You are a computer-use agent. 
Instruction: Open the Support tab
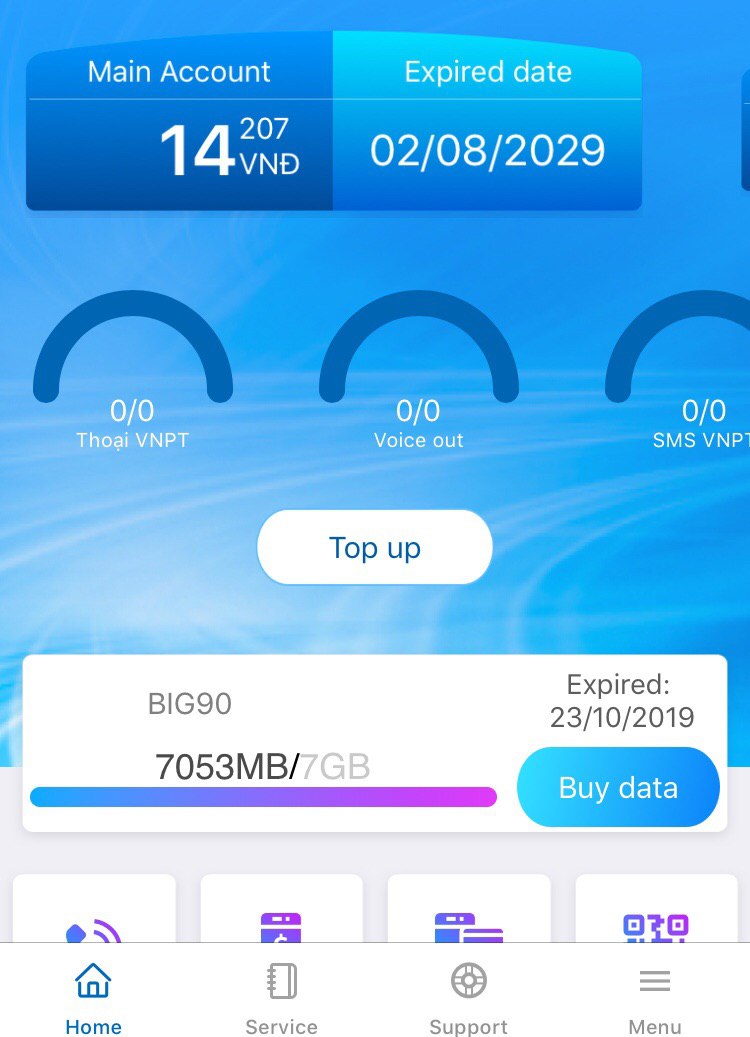468,998
